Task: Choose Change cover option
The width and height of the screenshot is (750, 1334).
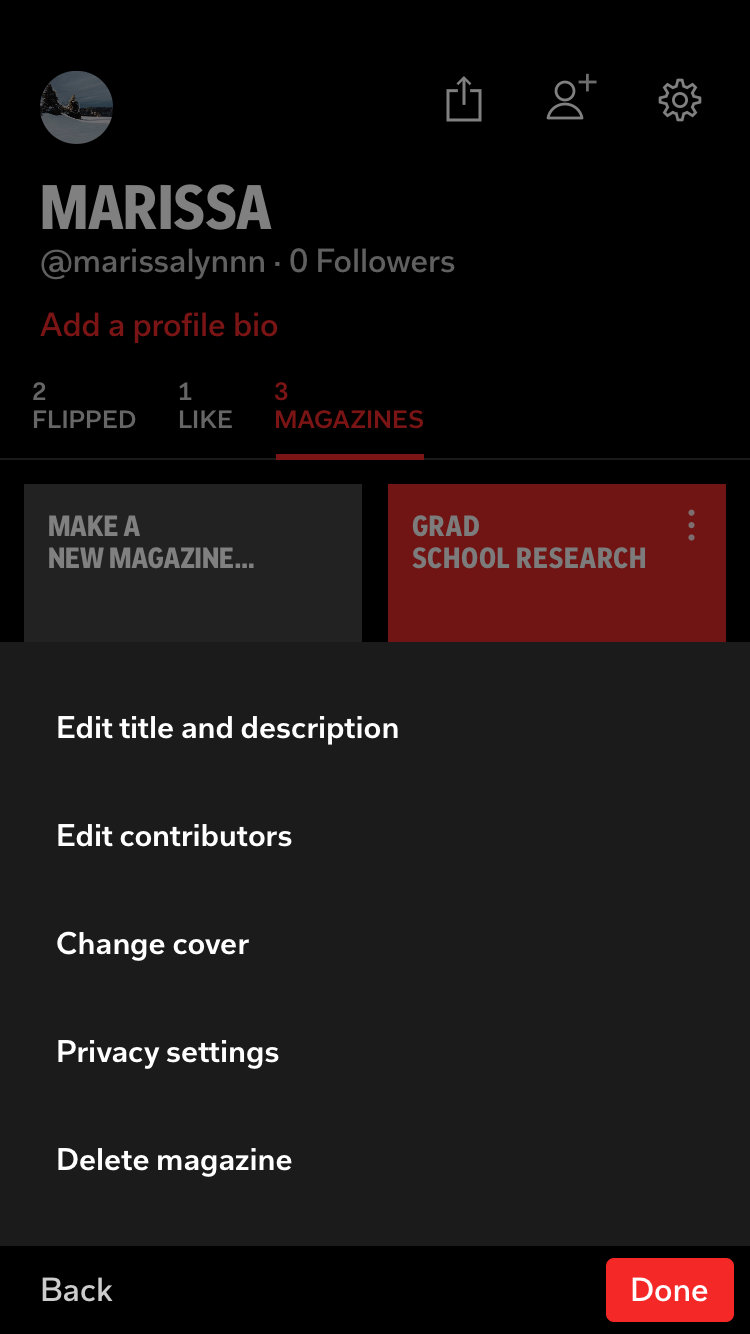Action: tap(152, 944)
